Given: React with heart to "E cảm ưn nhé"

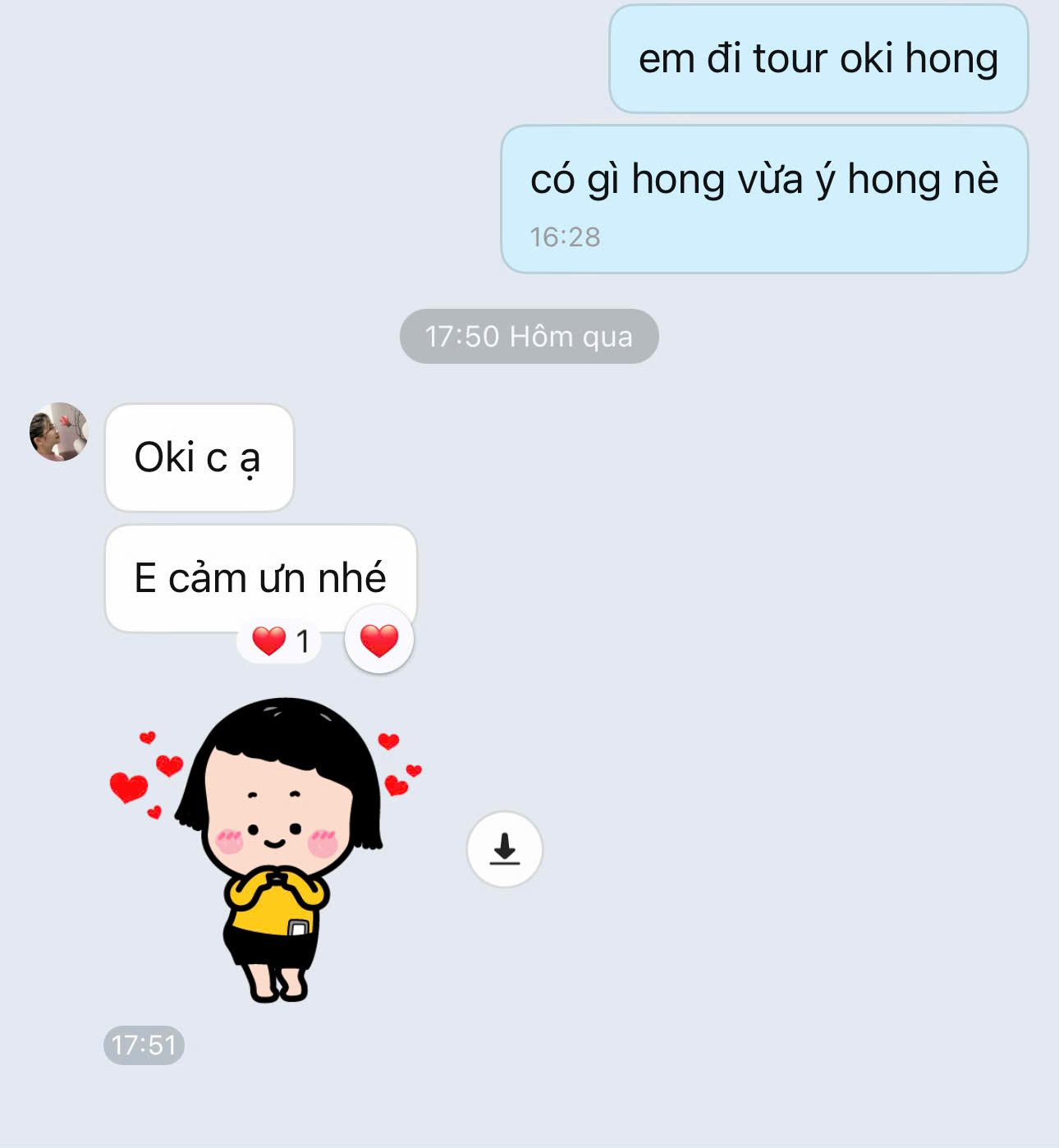Looking at the screenshot, I should (378, 640).
